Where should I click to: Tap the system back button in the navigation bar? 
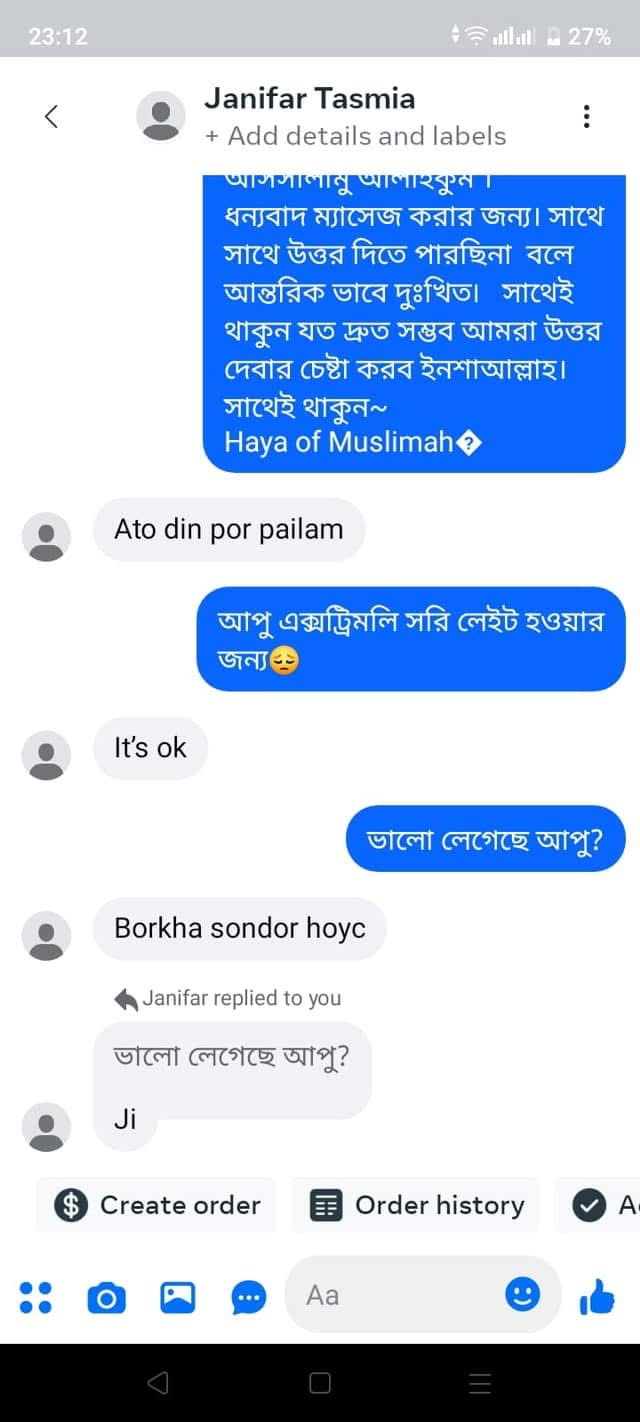(158, 1383)
